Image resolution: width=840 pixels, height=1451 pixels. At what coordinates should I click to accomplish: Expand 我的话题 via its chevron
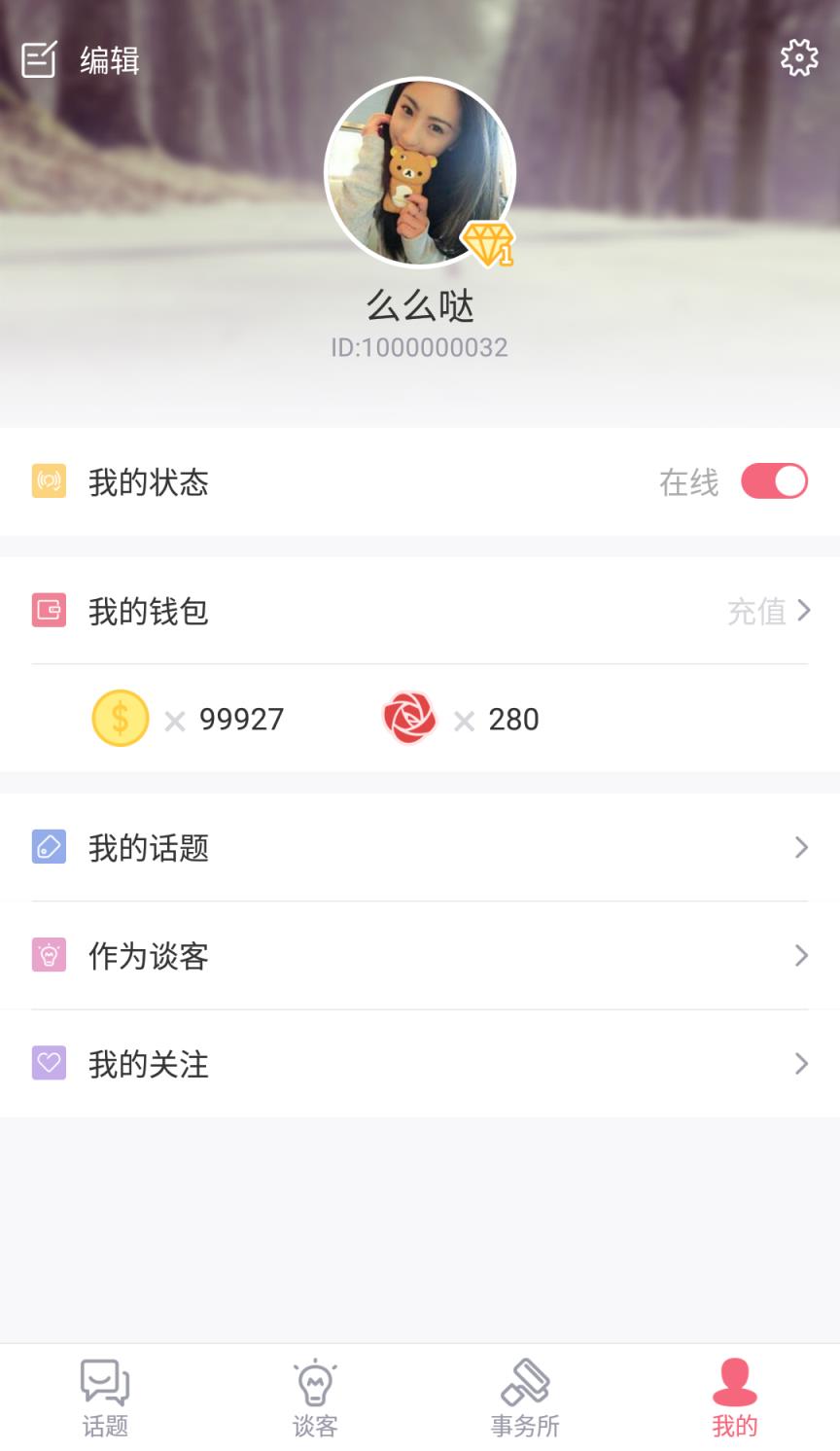point(800,847)
